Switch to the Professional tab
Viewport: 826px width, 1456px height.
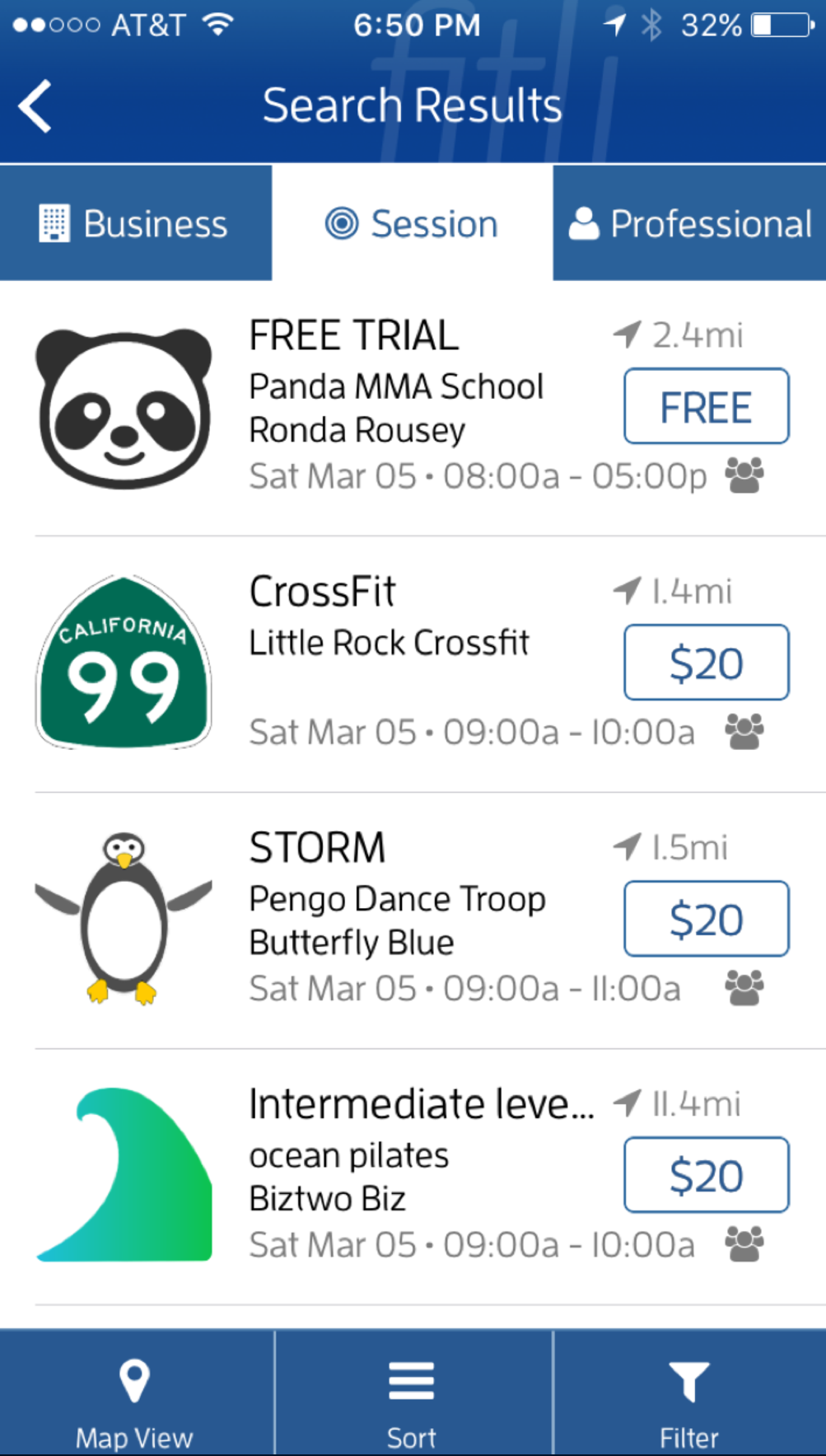(690, 223)
